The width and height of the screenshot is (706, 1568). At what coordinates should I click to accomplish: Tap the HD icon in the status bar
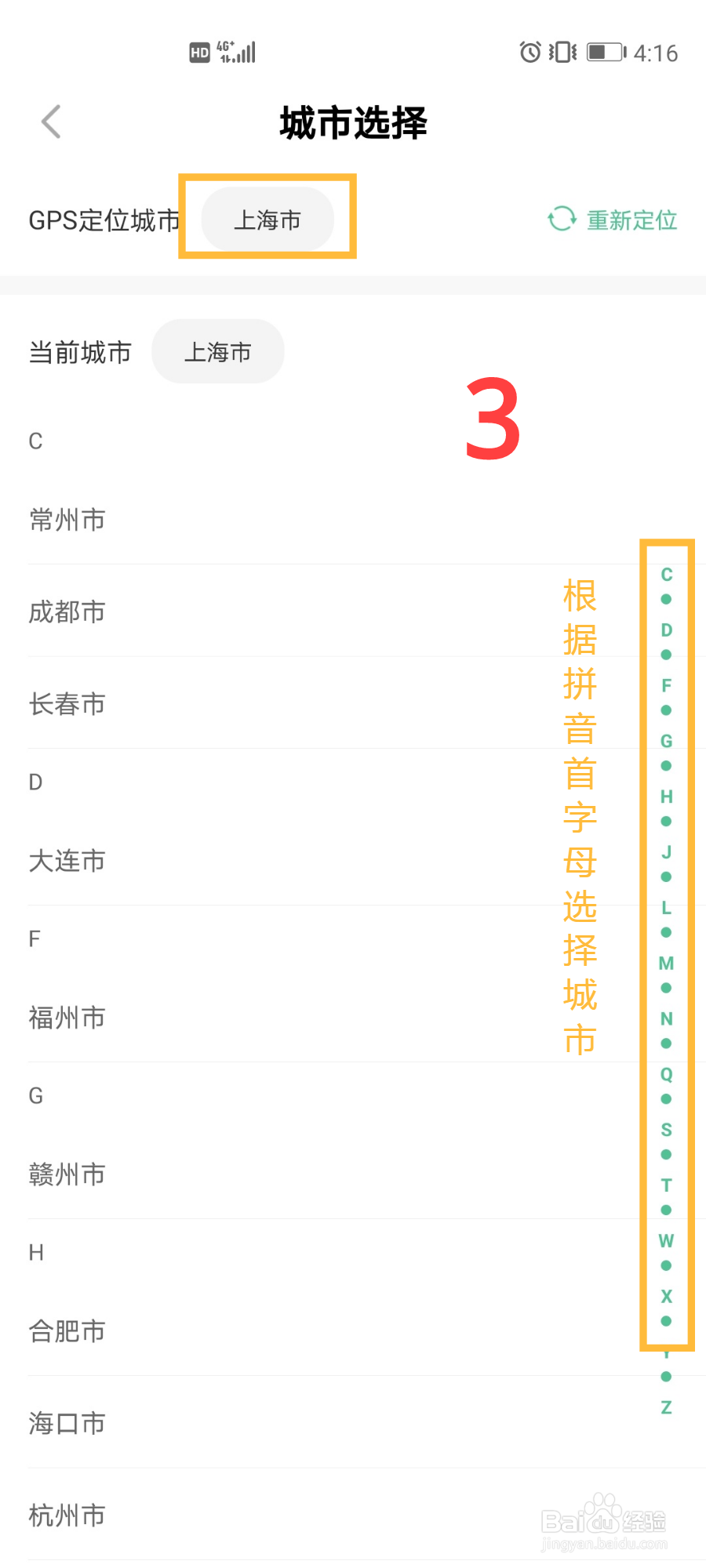[x=198, y=51]
